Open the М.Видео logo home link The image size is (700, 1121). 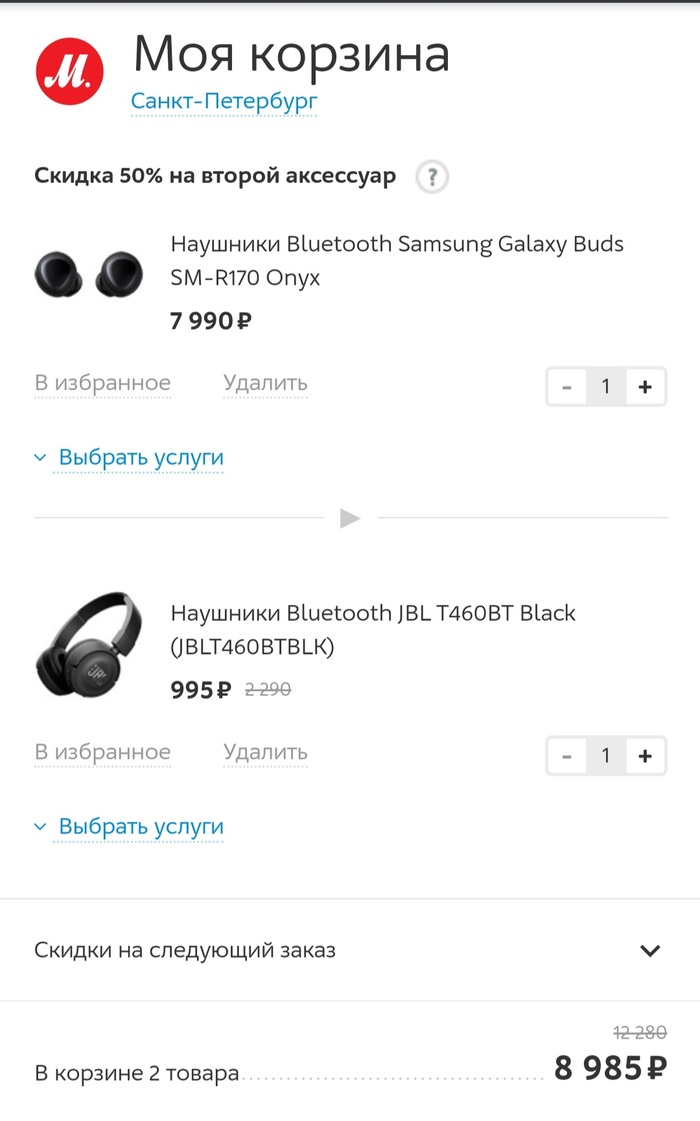(x=70, y=70)
